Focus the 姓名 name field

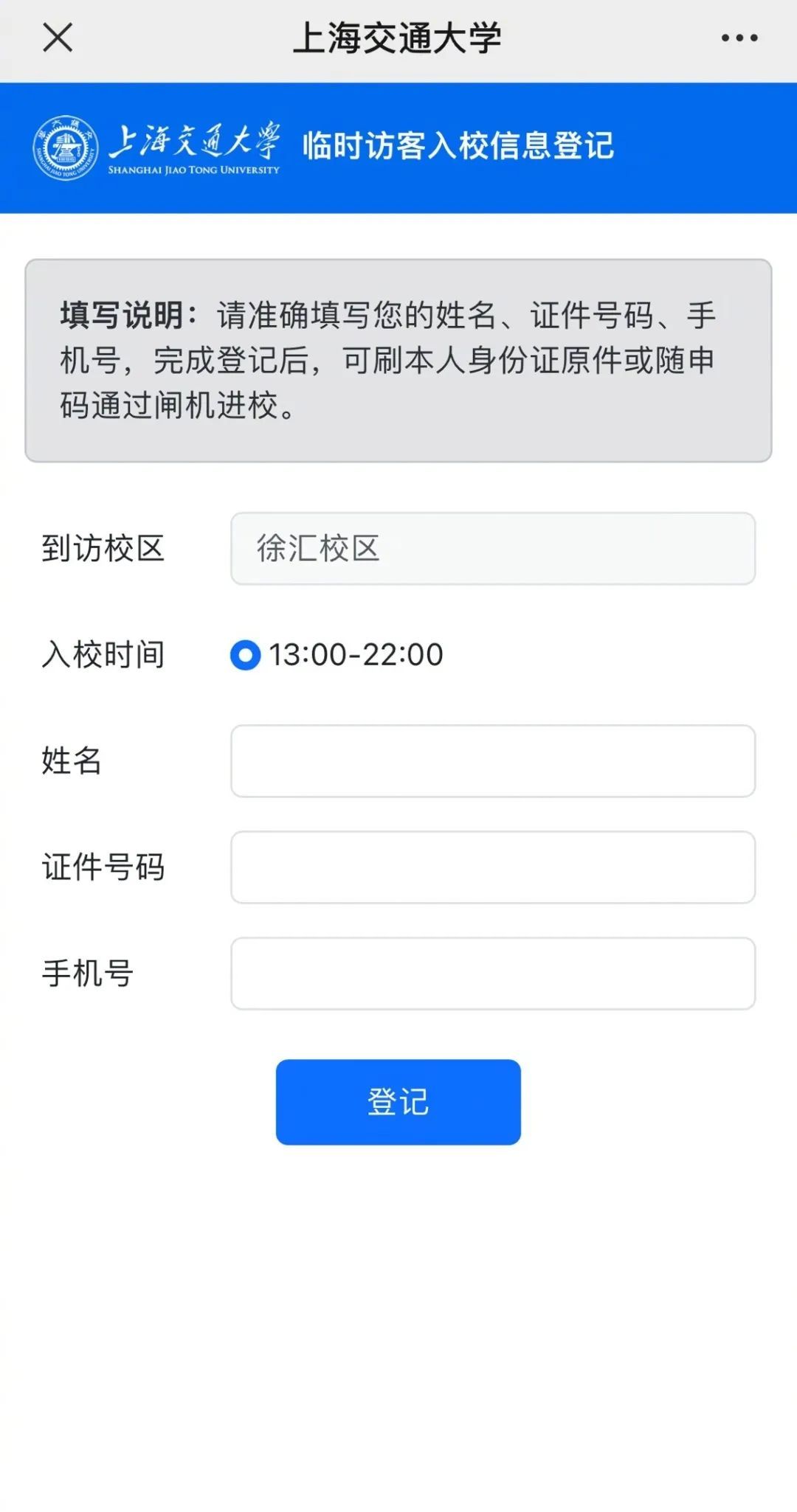(x=492, y=761)
